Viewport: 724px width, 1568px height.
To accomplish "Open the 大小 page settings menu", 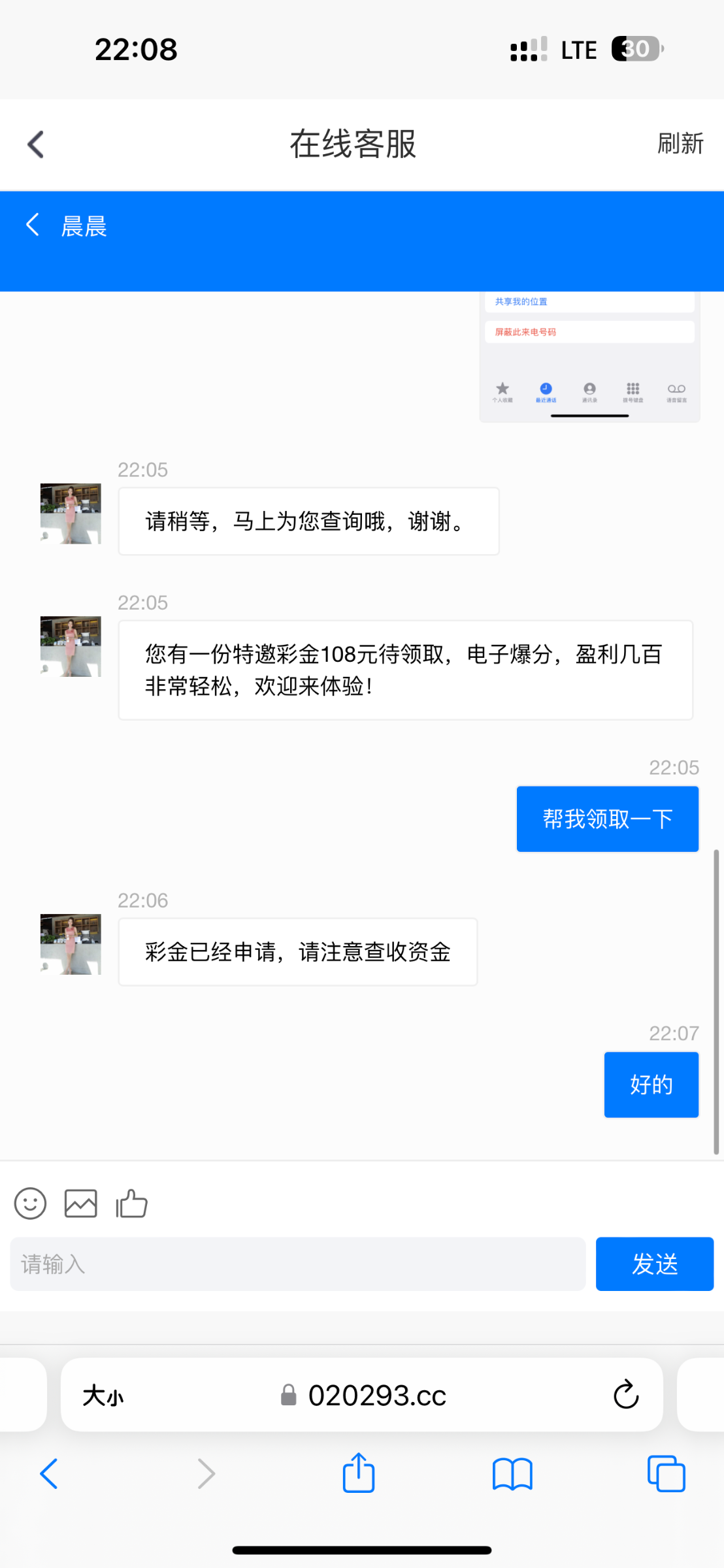I will [x=103, y=1396].
